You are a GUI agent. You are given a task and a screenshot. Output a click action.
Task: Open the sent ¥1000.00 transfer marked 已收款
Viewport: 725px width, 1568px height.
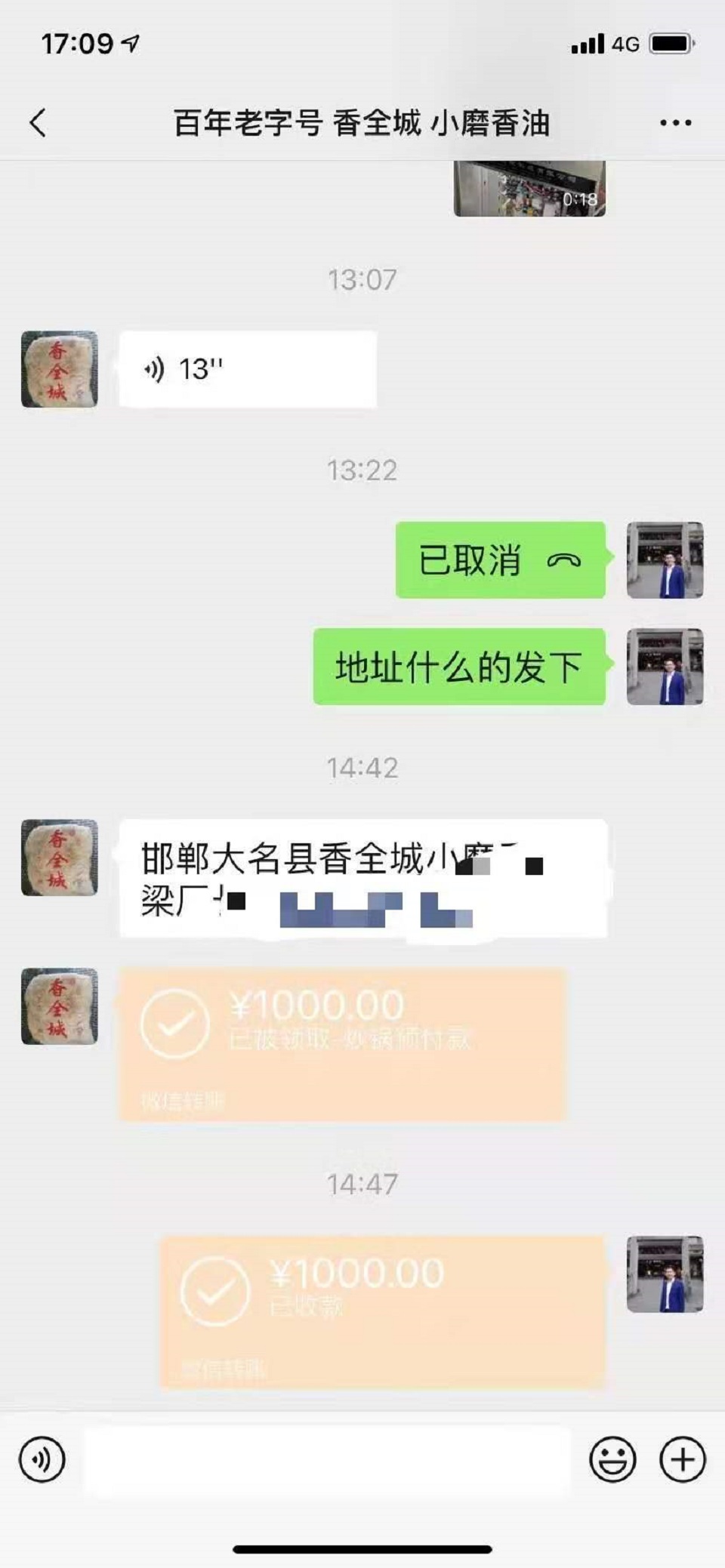[383, 1311]
